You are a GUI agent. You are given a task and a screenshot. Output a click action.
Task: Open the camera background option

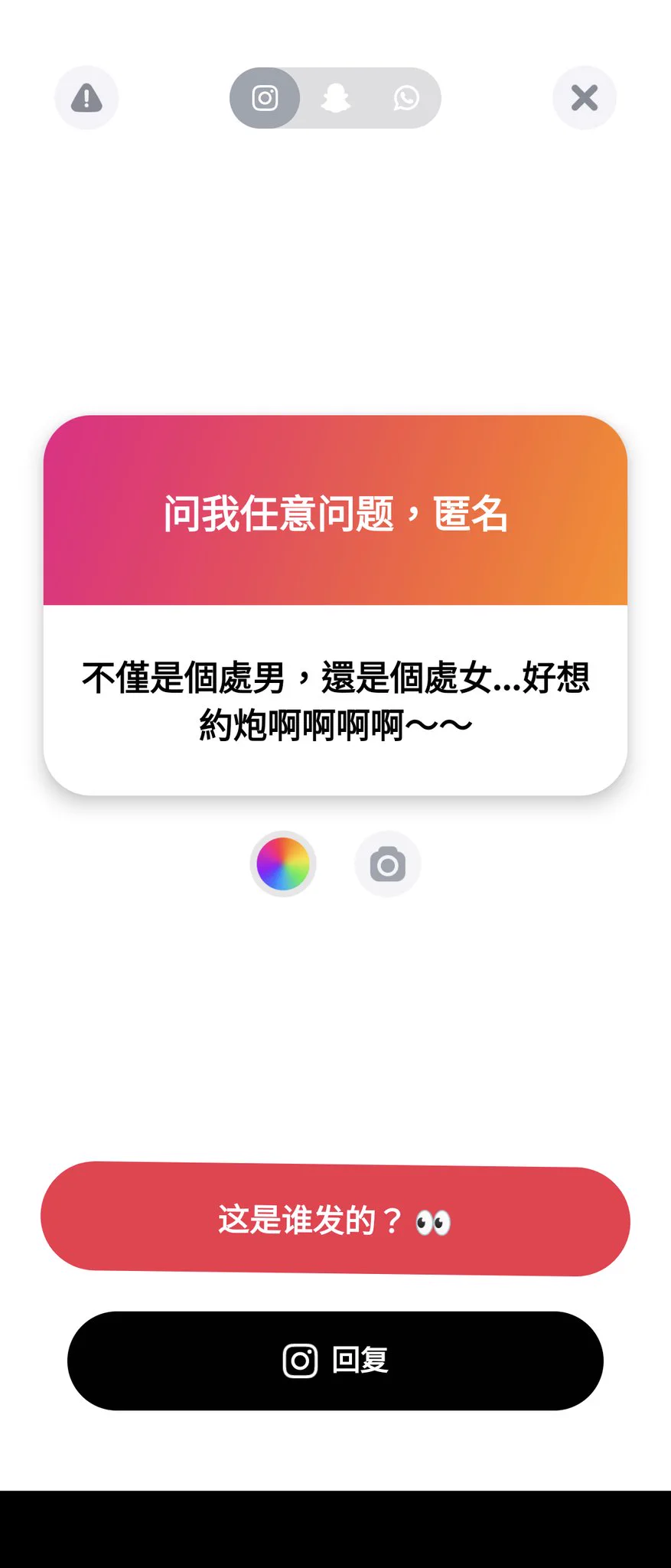tap(388, 864)
